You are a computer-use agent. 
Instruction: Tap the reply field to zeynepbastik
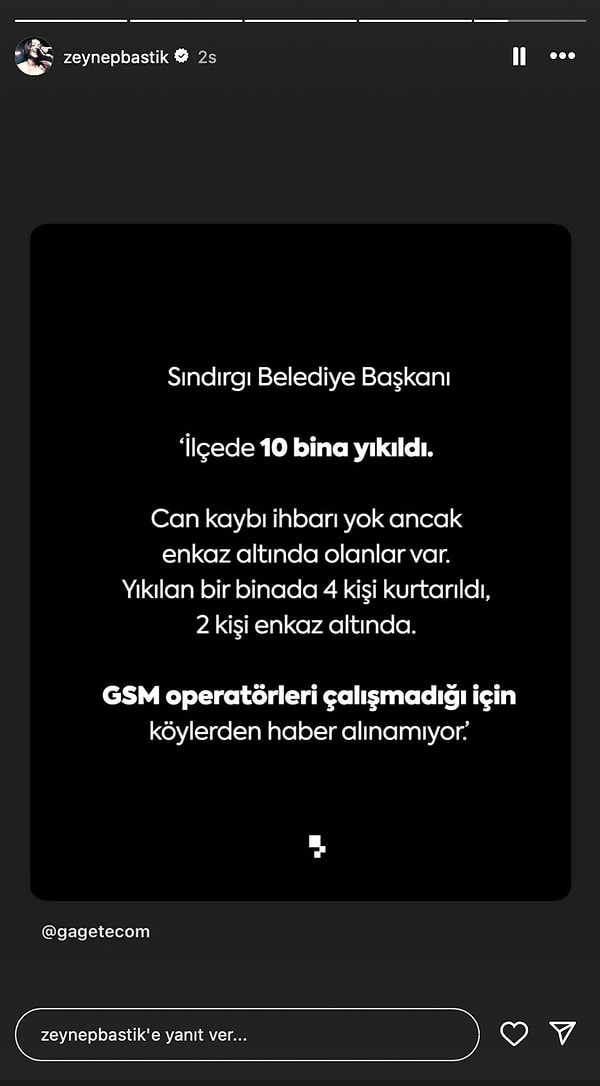point(247,1034)
